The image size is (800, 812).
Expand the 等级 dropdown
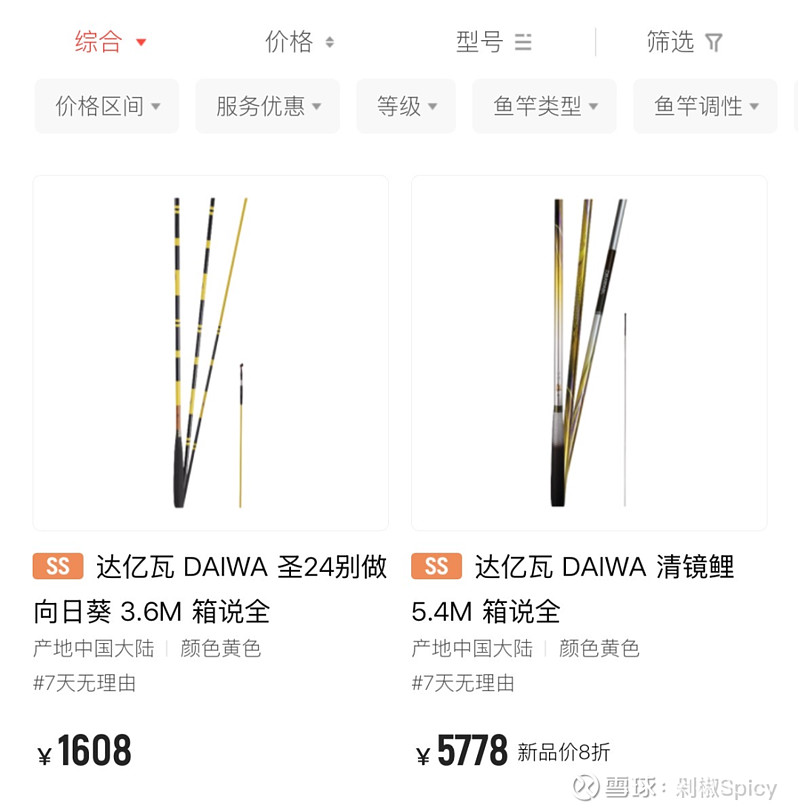(x=406, y=106)
